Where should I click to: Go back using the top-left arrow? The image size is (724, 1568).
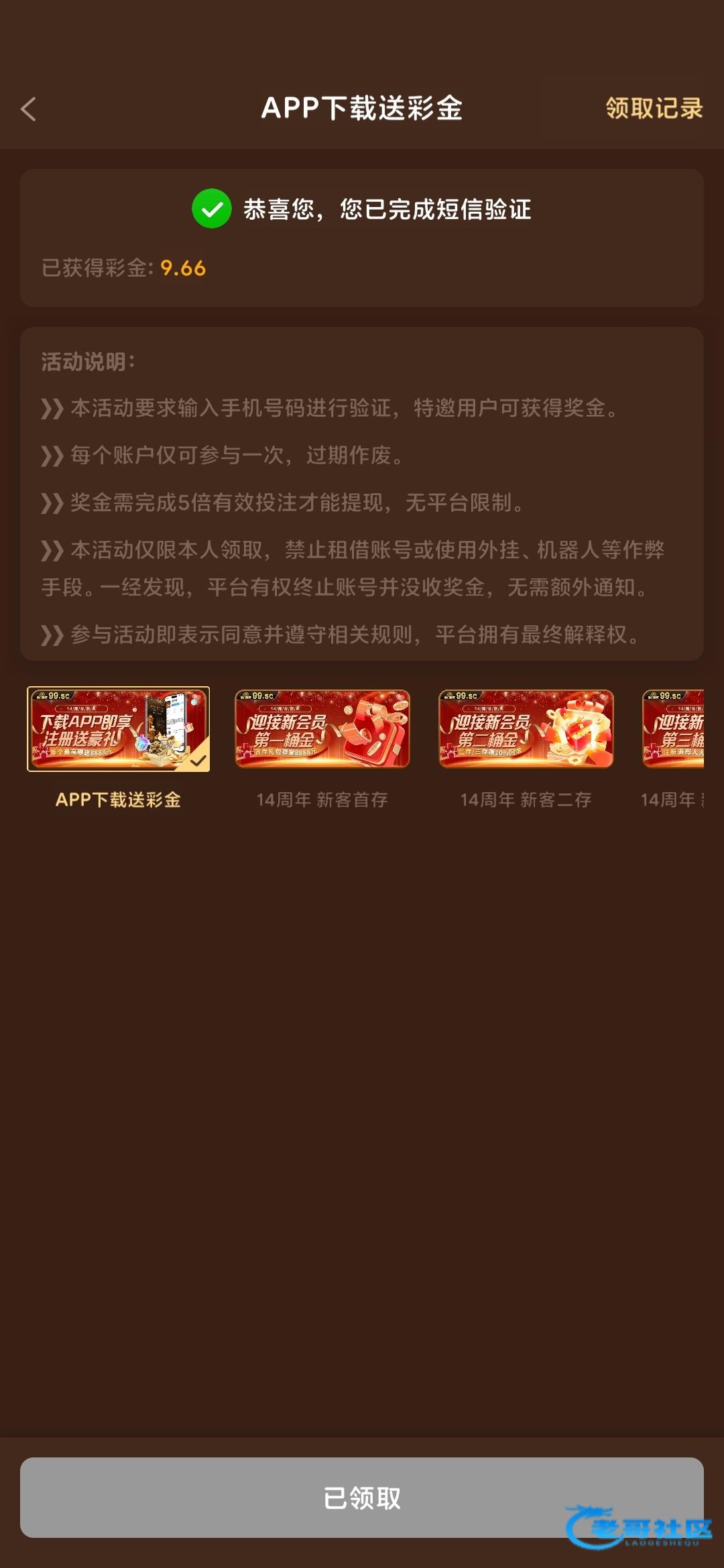[x=28, y=109]
